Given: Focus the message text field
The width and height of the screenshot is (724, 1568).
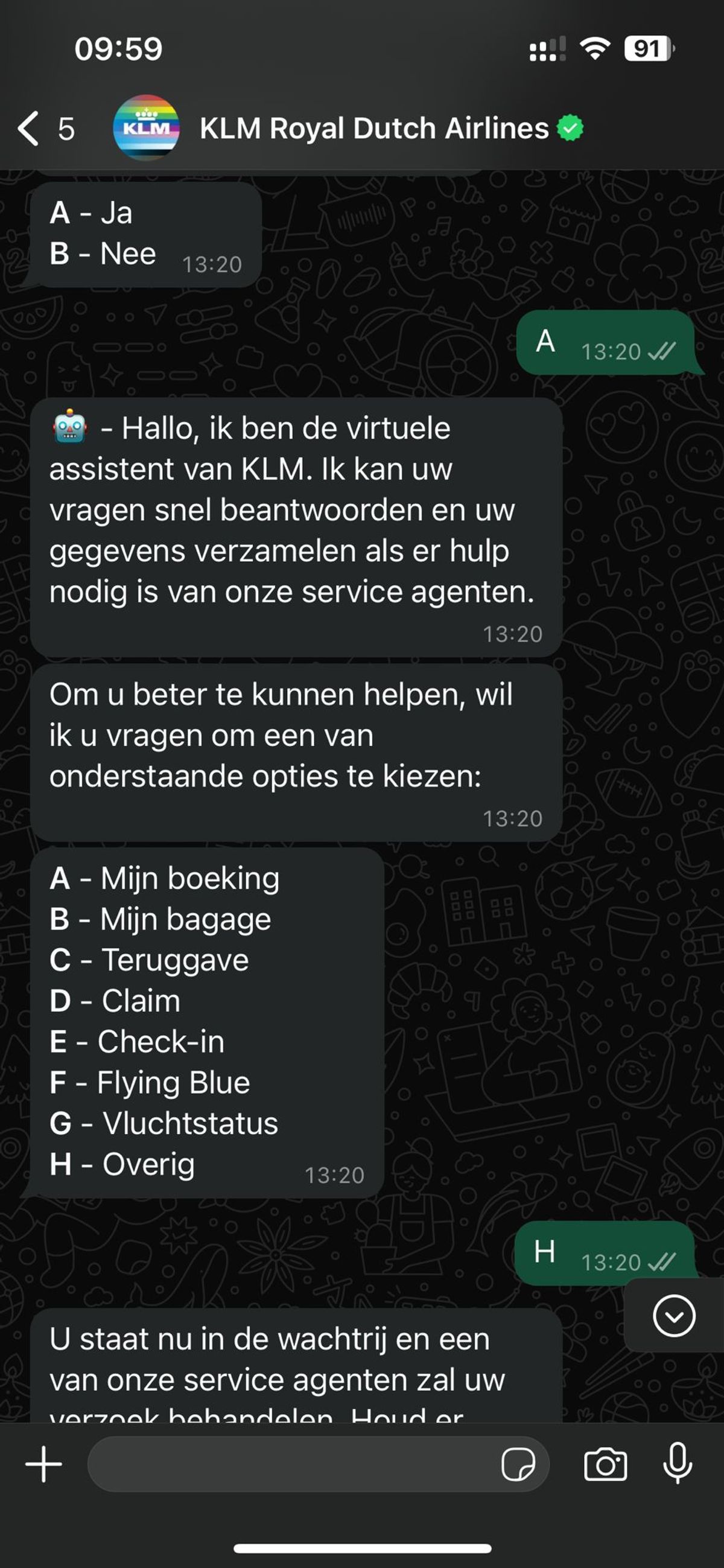Looking at the screenshot, I should [292, 1464].
